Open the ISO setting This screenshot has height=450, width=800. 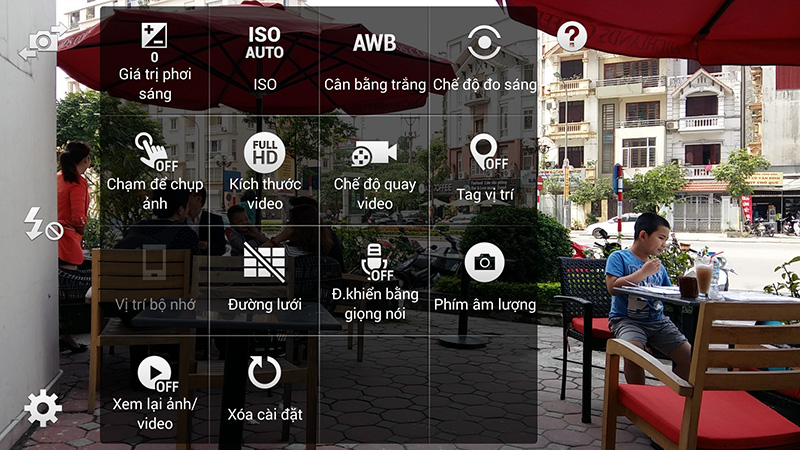[x=265, y=58]
